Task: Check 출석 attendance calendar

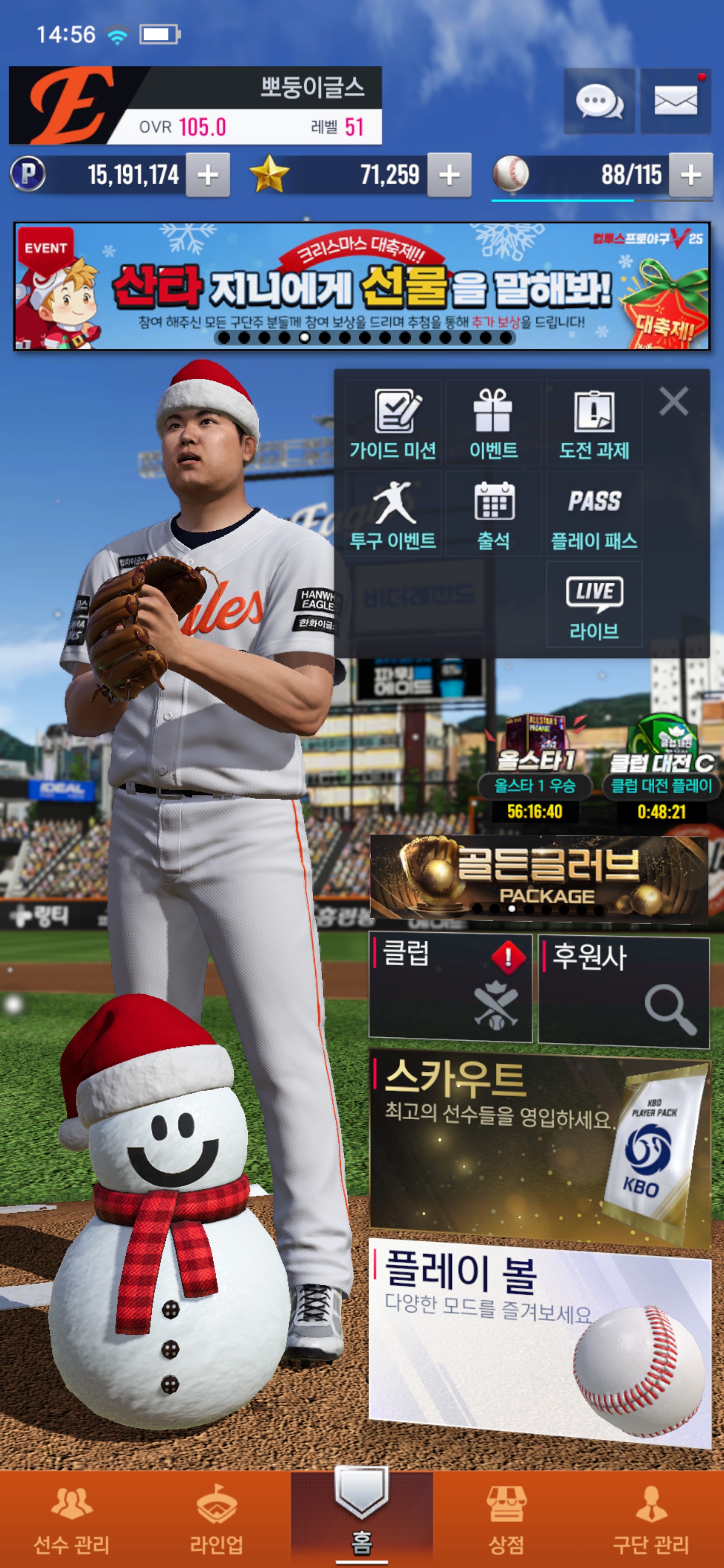Action: [493, 514]
